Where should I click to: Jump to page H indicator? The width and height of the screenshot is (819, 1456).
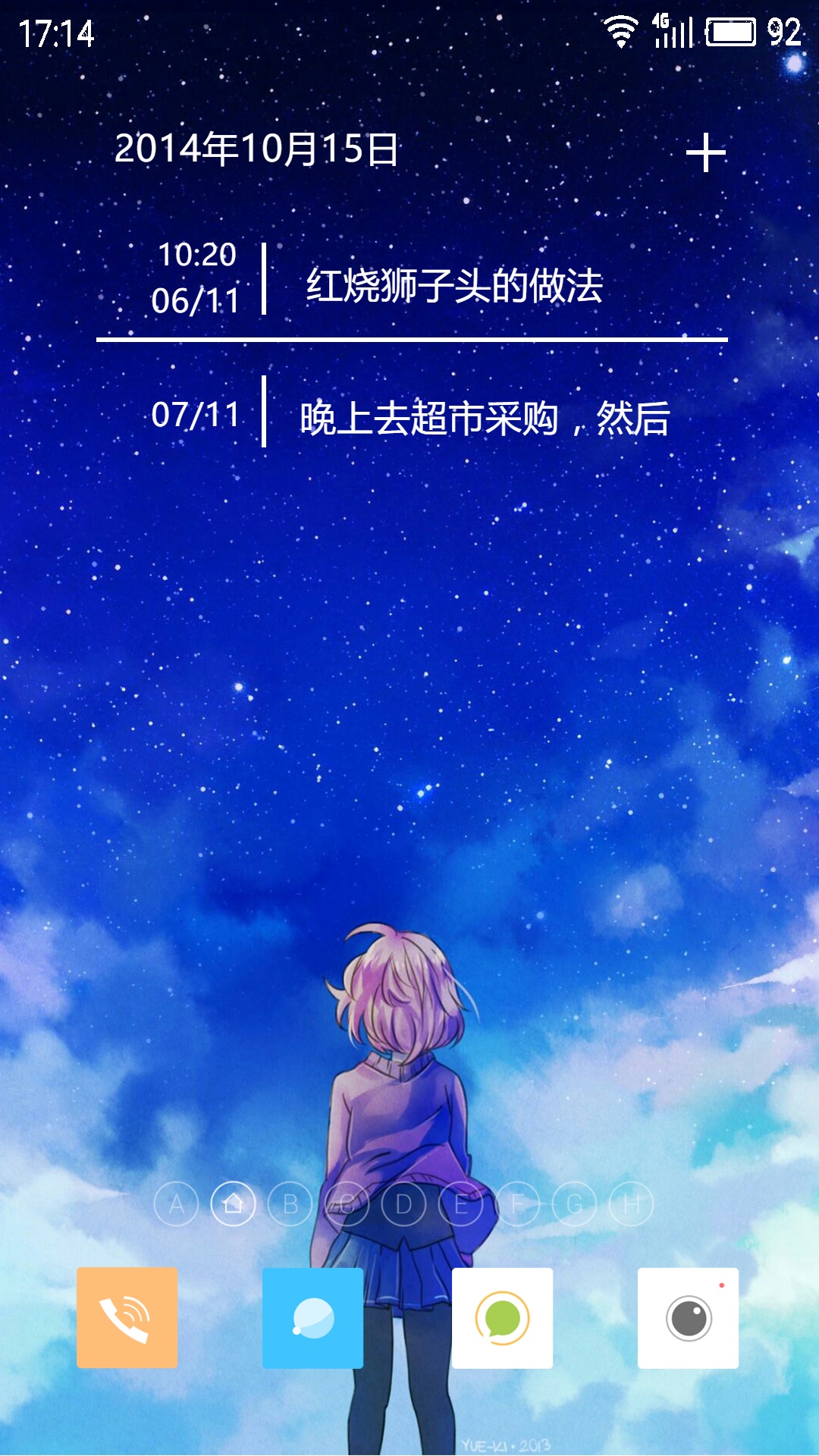coord(631,1203)
